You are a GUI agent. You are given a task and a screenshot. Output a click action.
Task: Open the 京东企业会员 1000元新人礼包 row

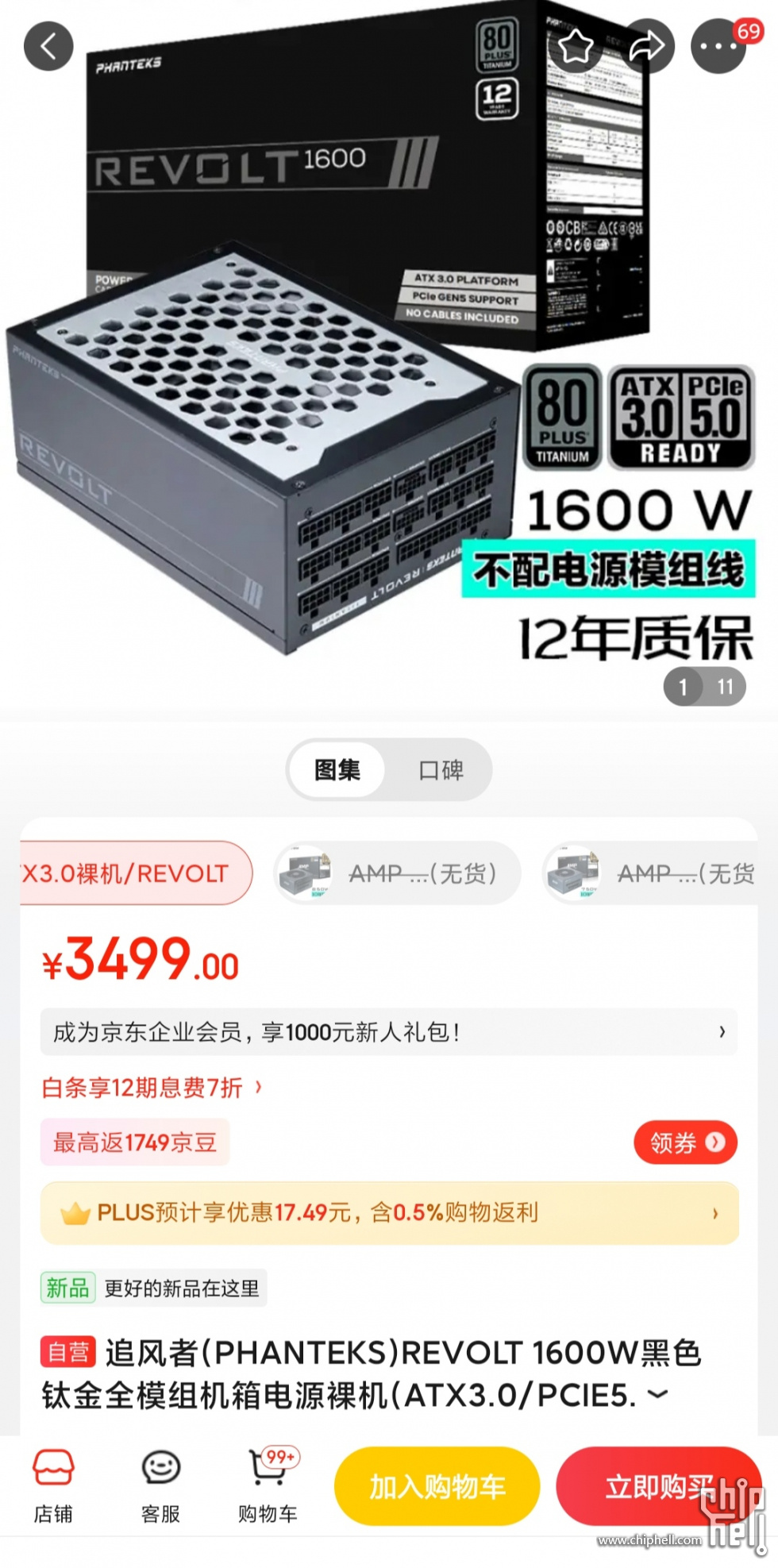click(x=389, y=1032)
